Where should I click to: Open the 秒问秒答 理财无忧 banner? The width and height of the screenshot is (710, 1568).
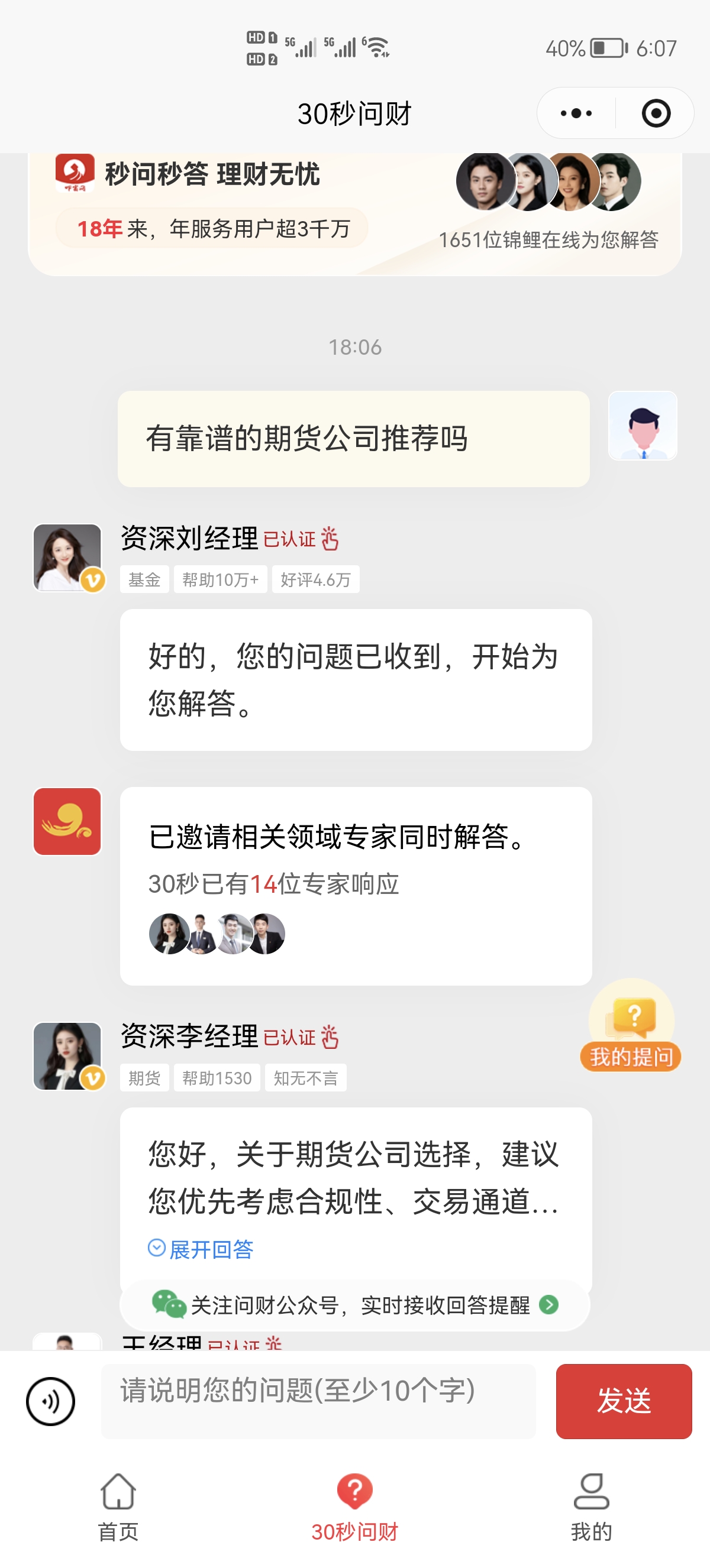(355, 213)
